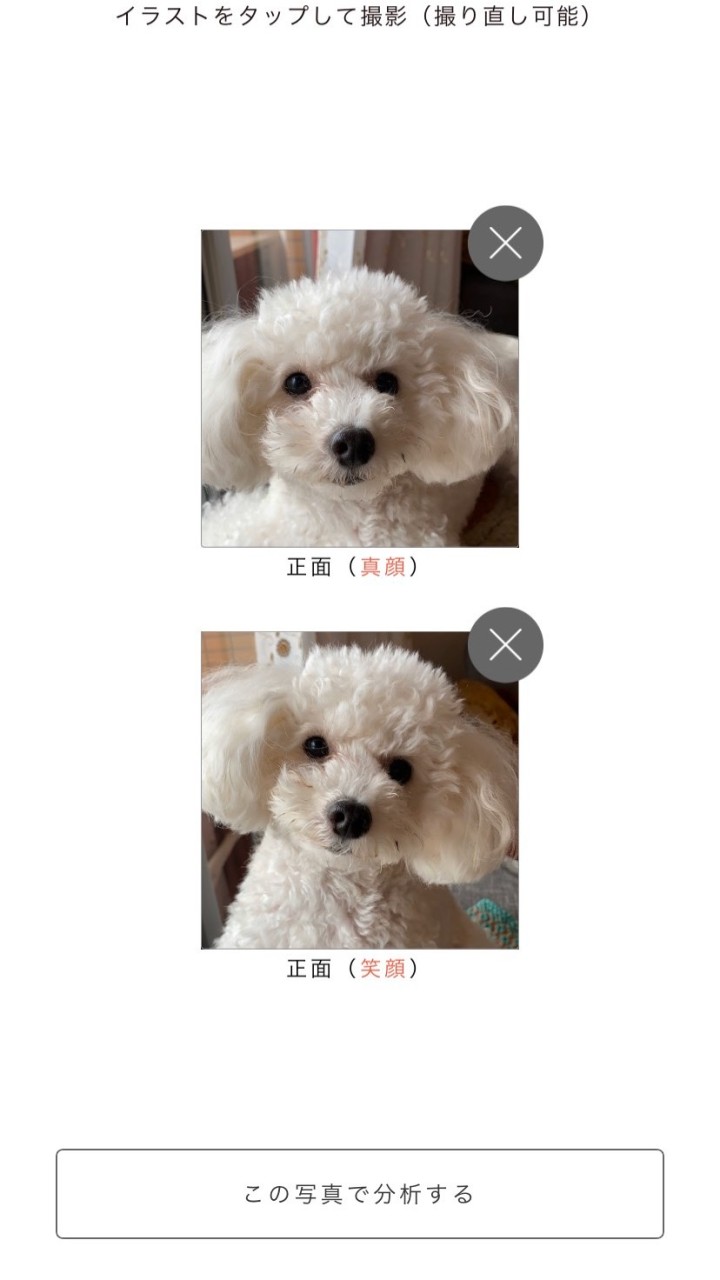Remove the 正面（真顔） photo
The height and width of the screenshot is (1280, 720).
point(505,243)
